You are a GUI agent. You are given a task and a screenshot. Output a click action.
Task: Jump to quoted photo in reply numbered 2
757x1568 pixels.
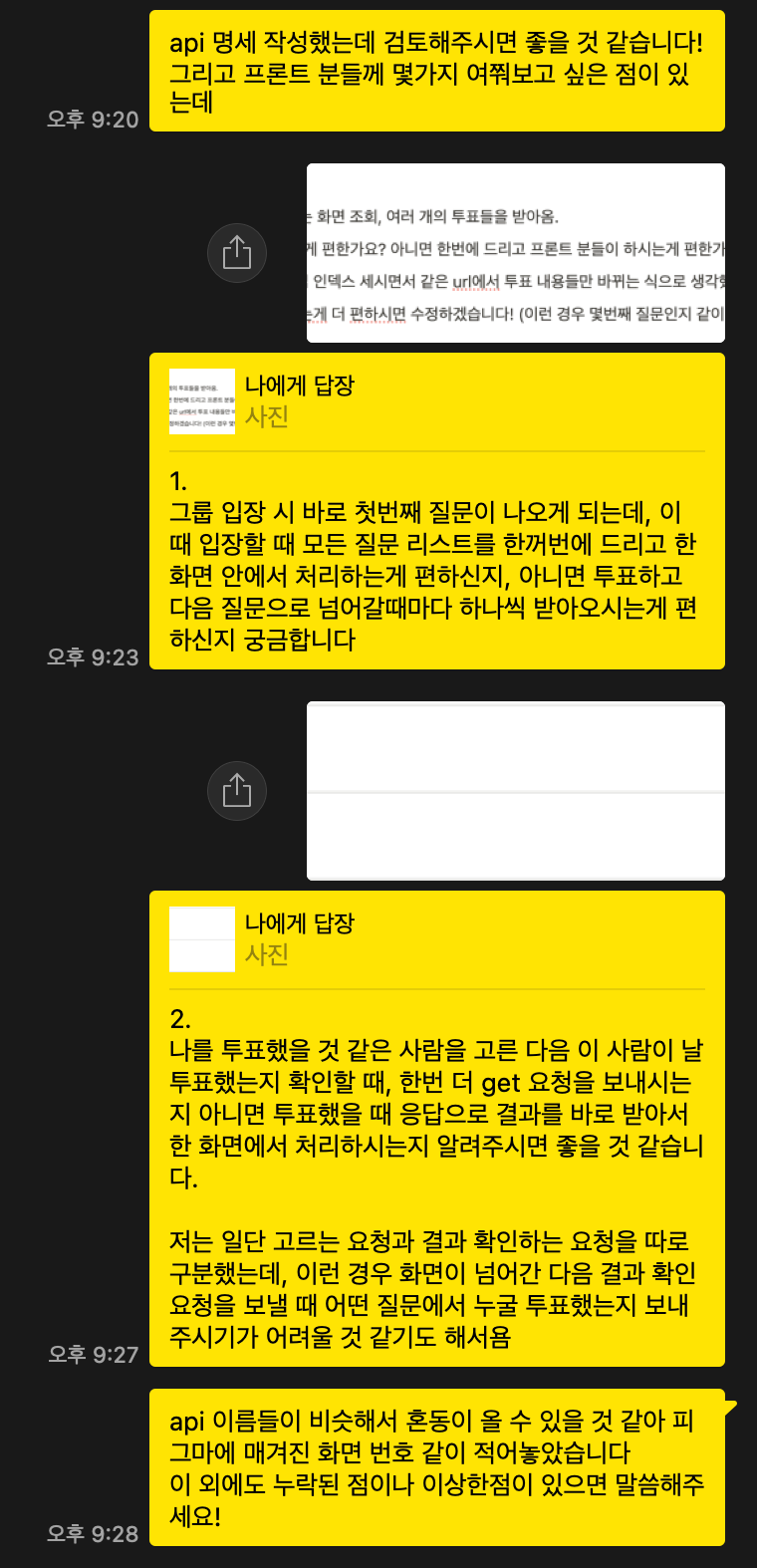coord(202,939)
